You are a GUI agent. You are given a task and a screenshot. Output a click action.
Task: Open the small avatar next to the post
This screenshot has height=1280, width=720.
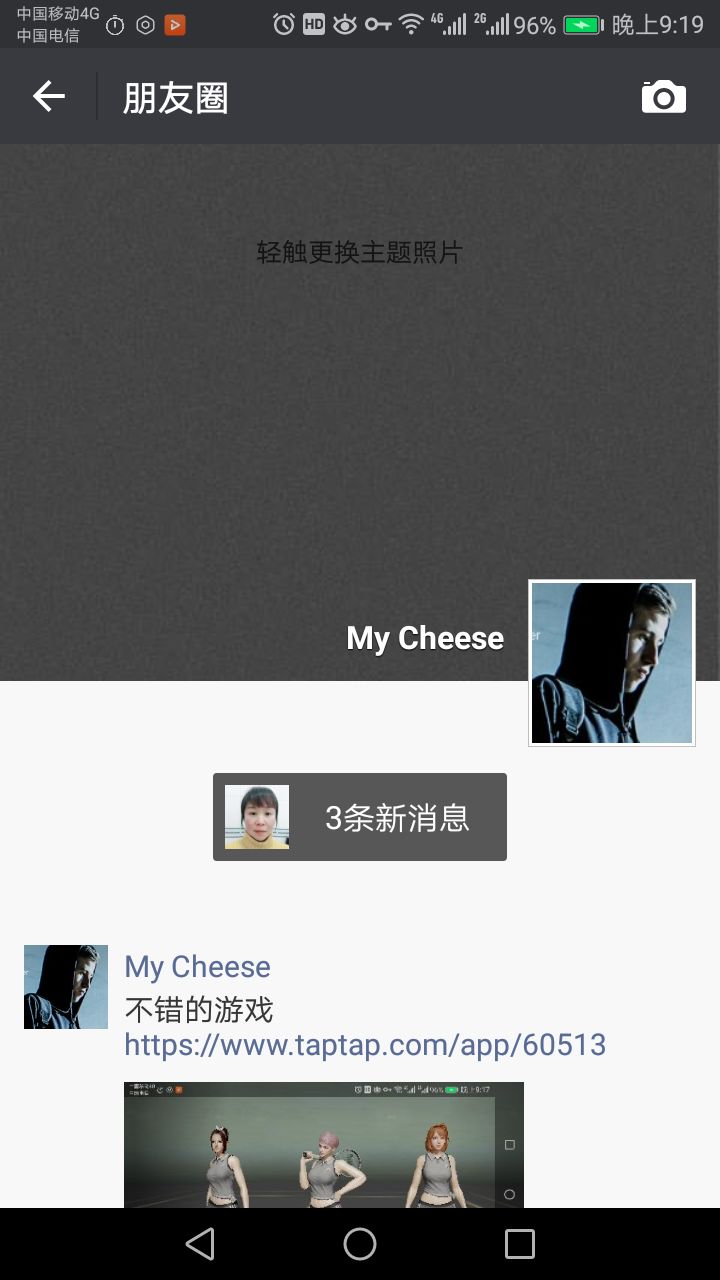click(x=66, y=987)
